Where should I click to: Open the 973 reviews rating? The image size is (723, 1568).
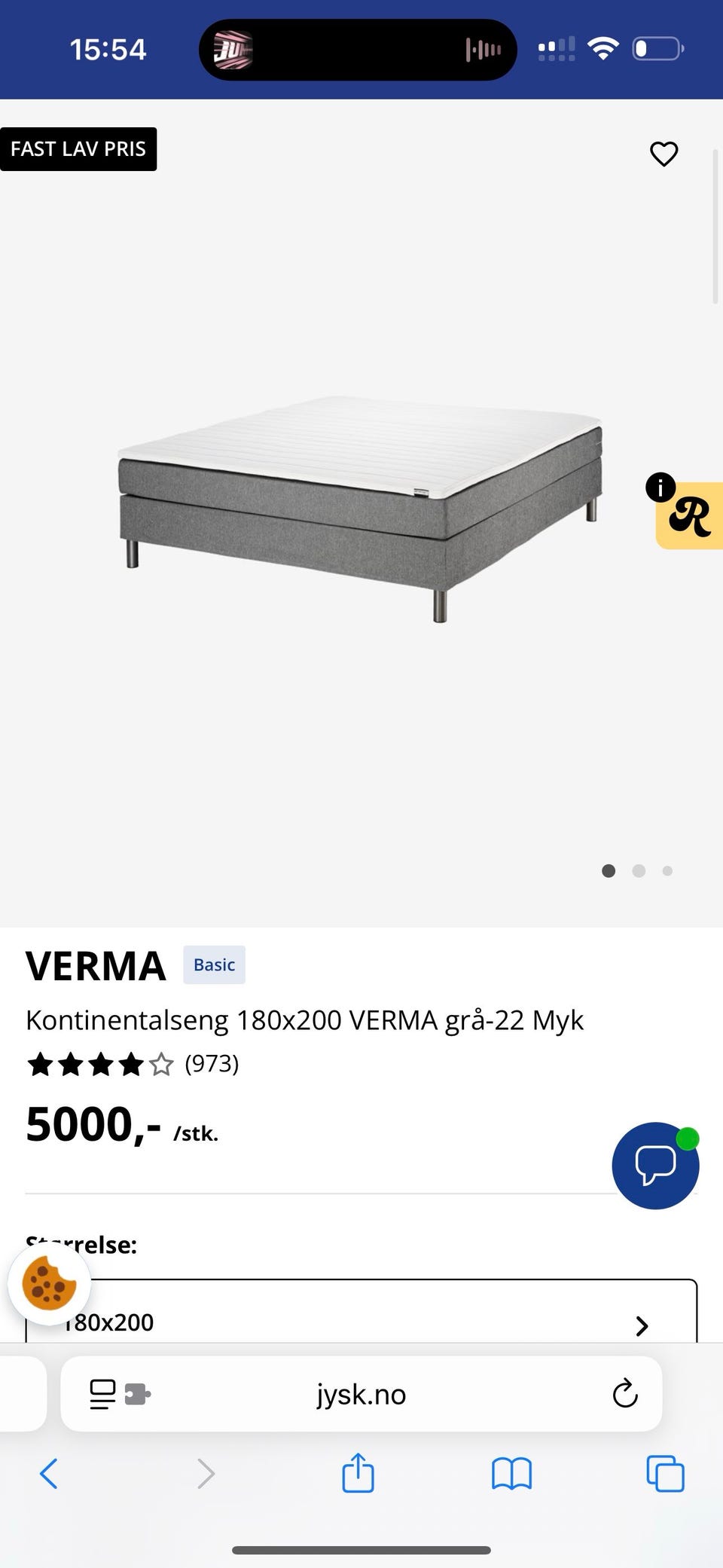133,1064
